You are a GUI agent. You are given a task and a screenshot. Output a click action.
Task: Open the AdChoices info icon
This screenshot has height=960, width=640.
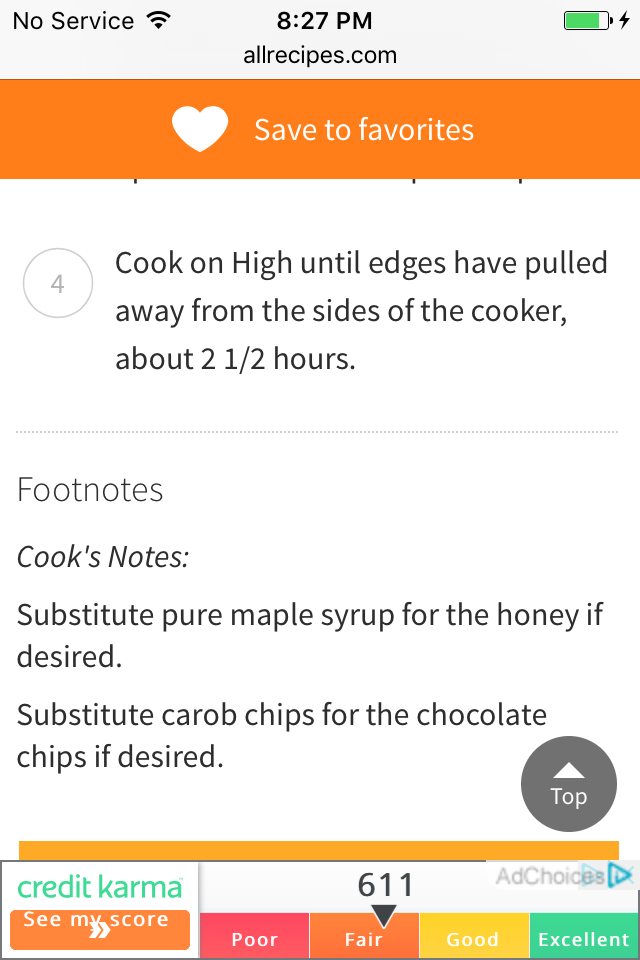tap(620, 875)
